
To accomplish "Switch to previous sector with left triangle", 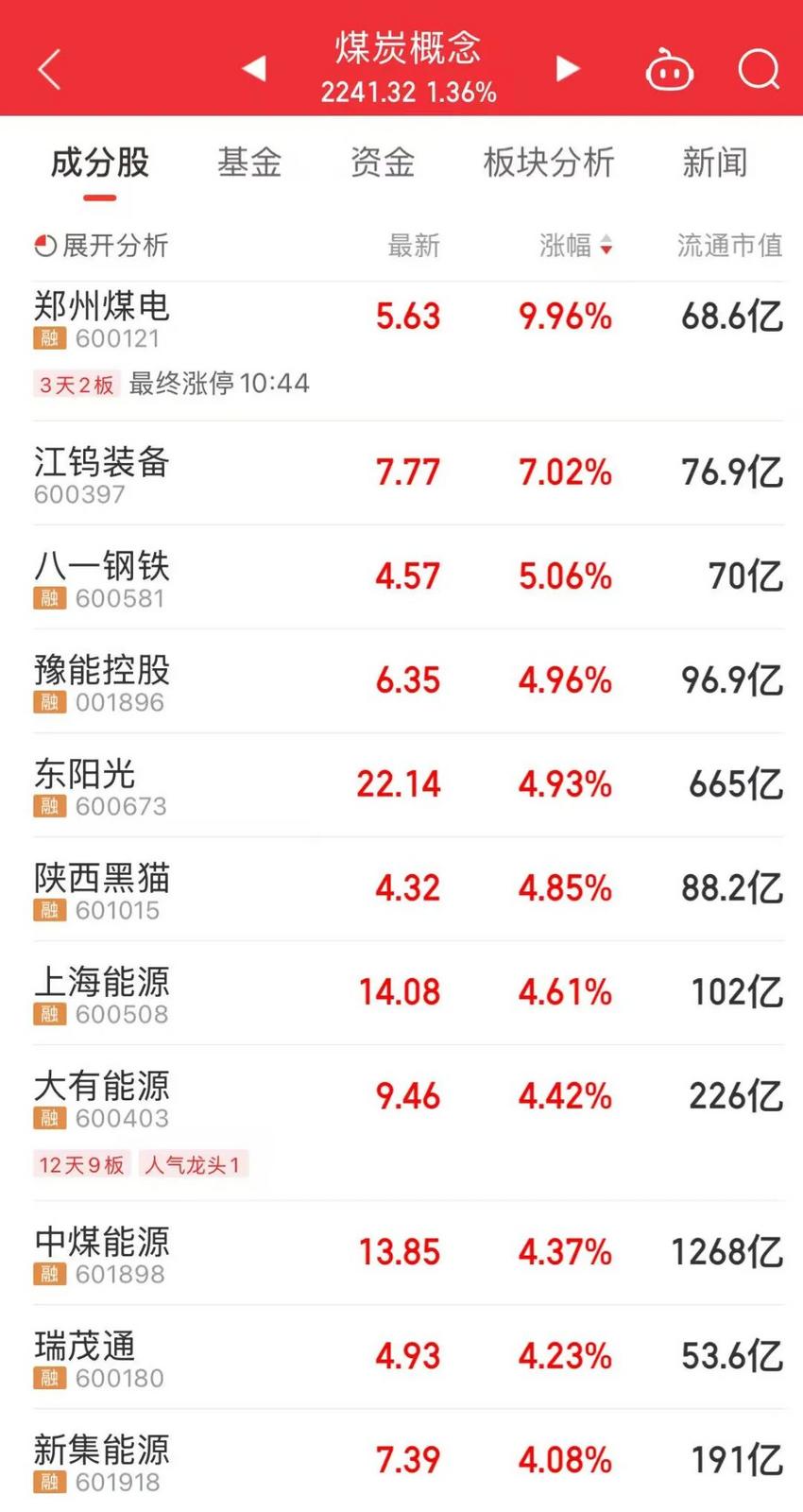I will 254,68.
